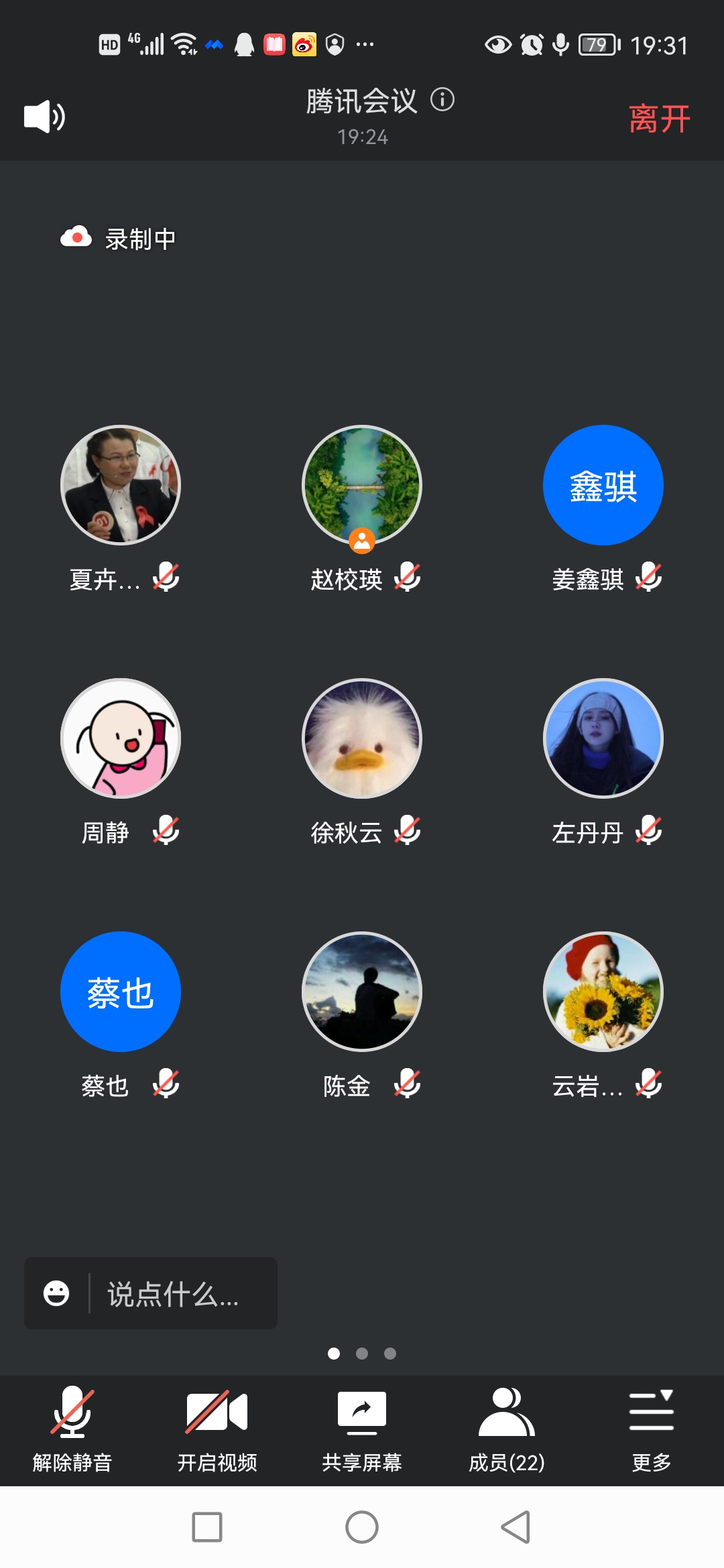Select participant 陈金's avatar
This screenshot has width=724, height=1568.
click(x=362, y=992)
